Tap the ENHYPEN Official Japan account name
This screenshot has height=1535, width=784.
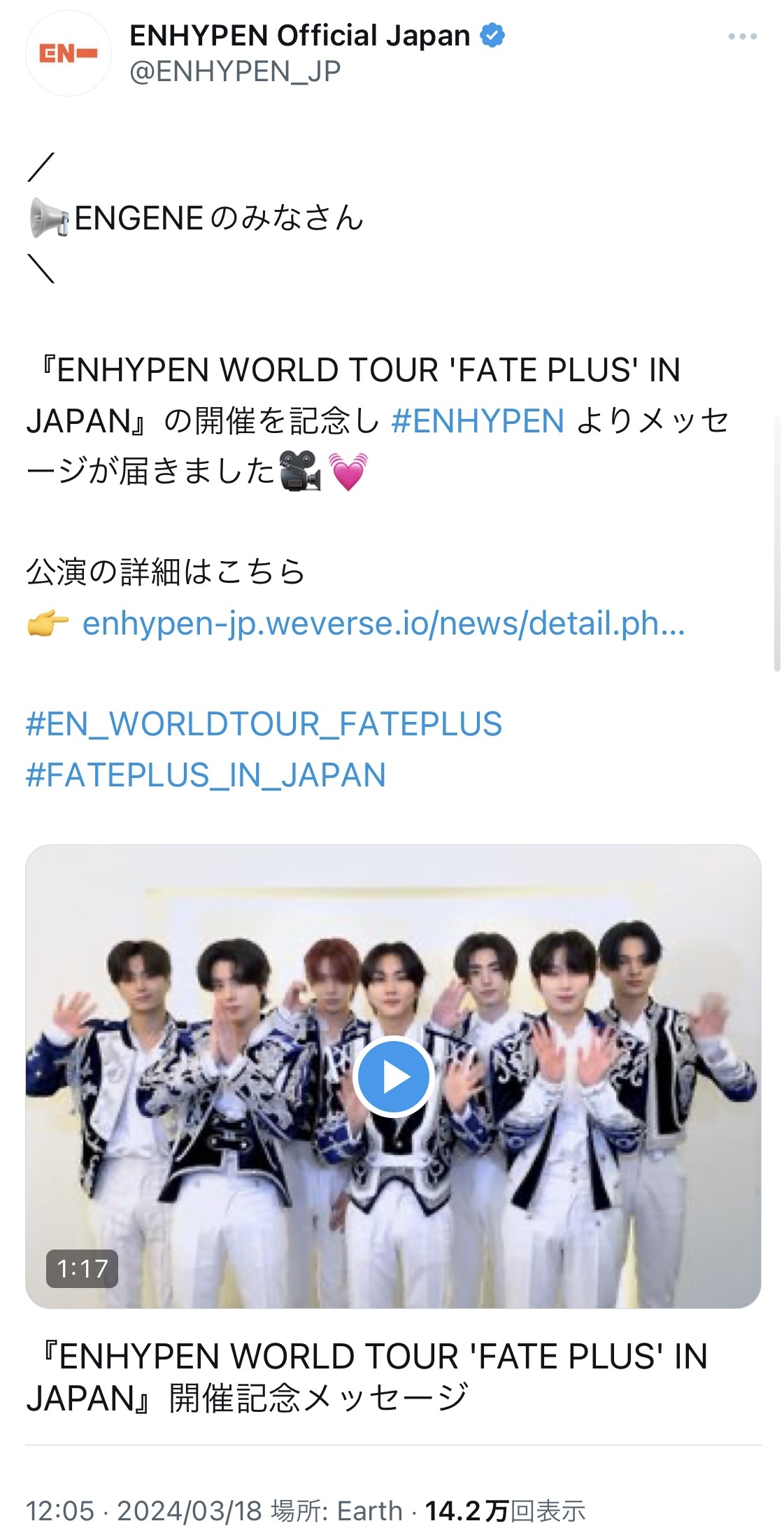(299, 36)
